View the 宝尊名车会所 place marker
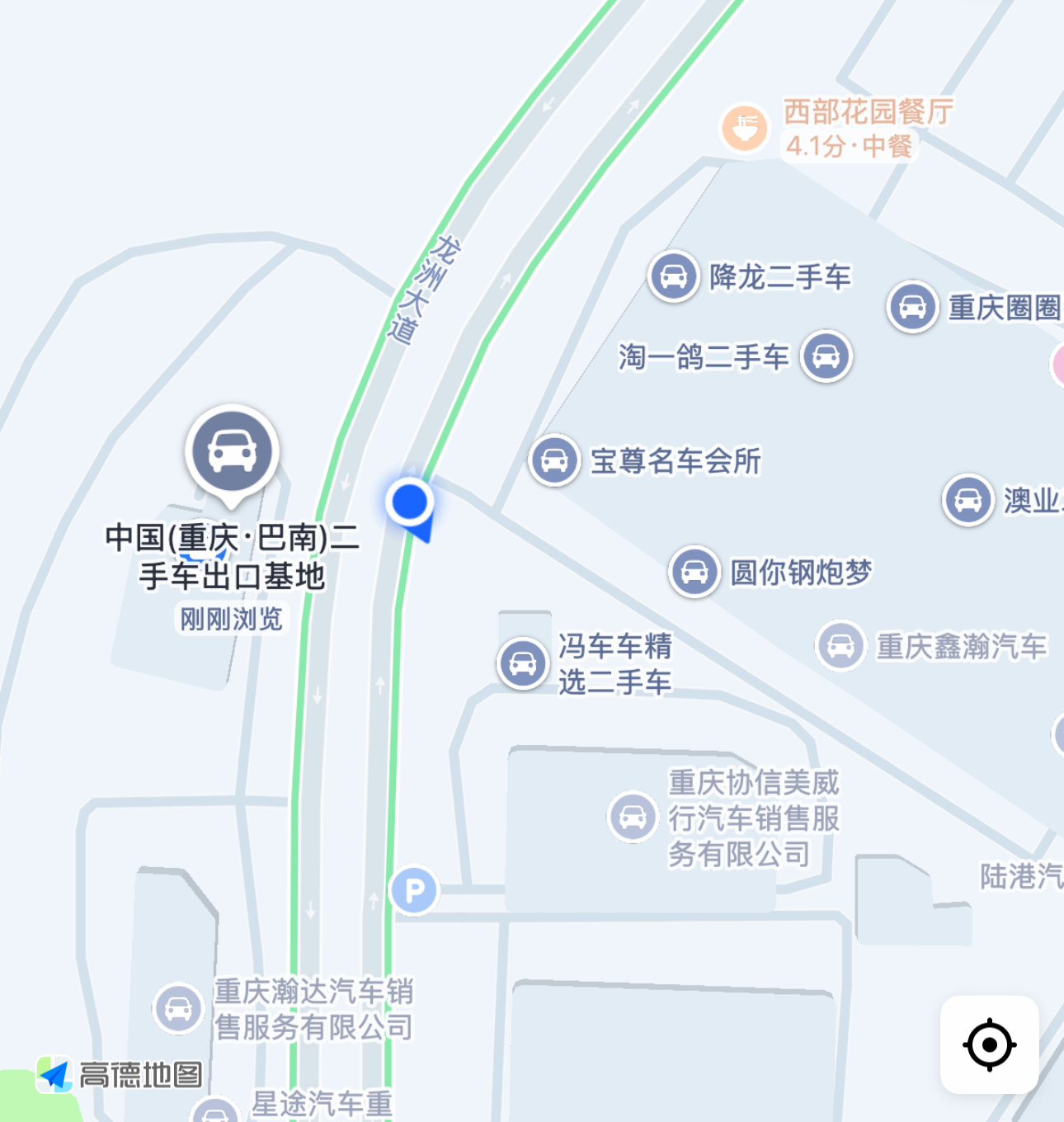Viewport: 1064px width, 1122px height. pyautogui.click(x=554, y=460)
